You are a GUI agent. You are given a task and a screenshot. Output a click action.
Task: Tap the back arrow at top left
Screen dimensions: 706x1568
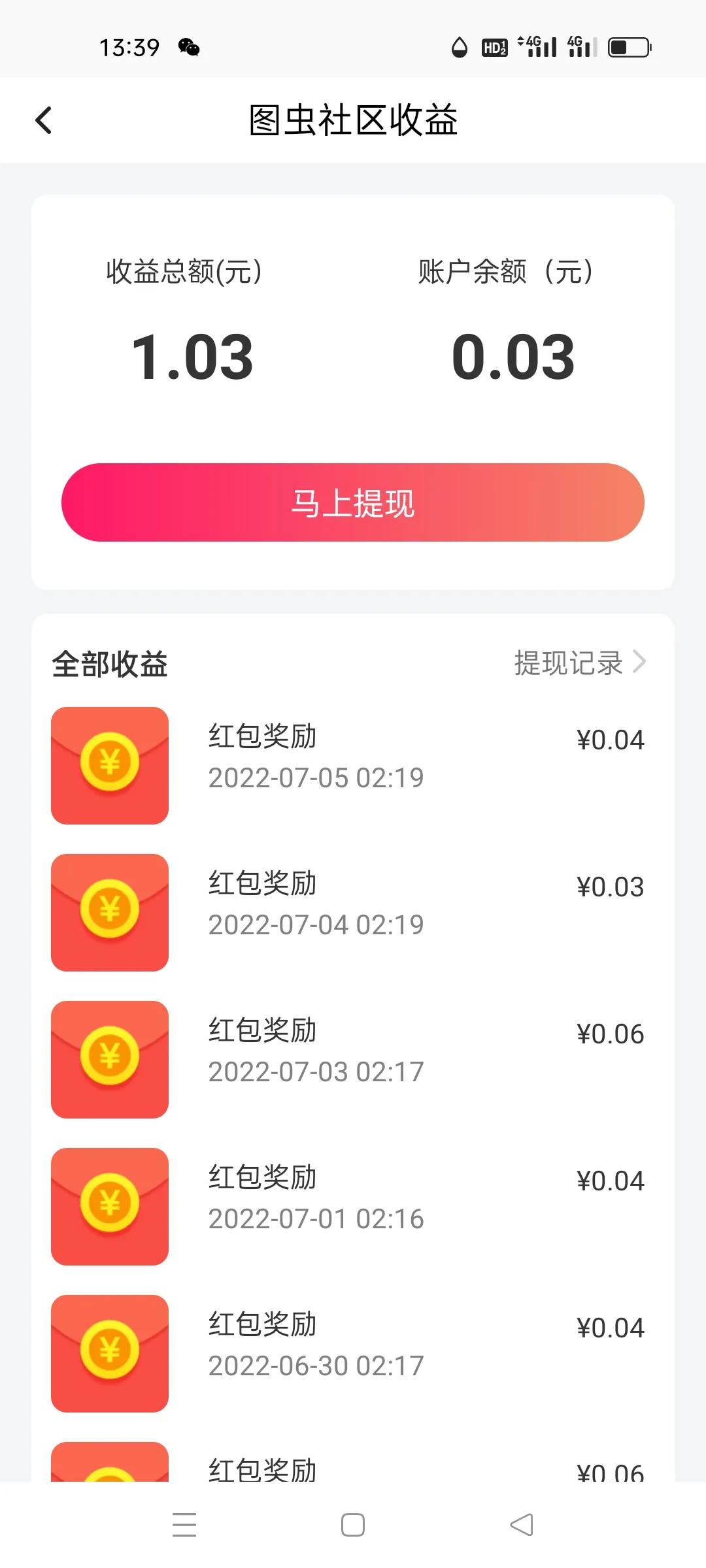coord(43,120)
